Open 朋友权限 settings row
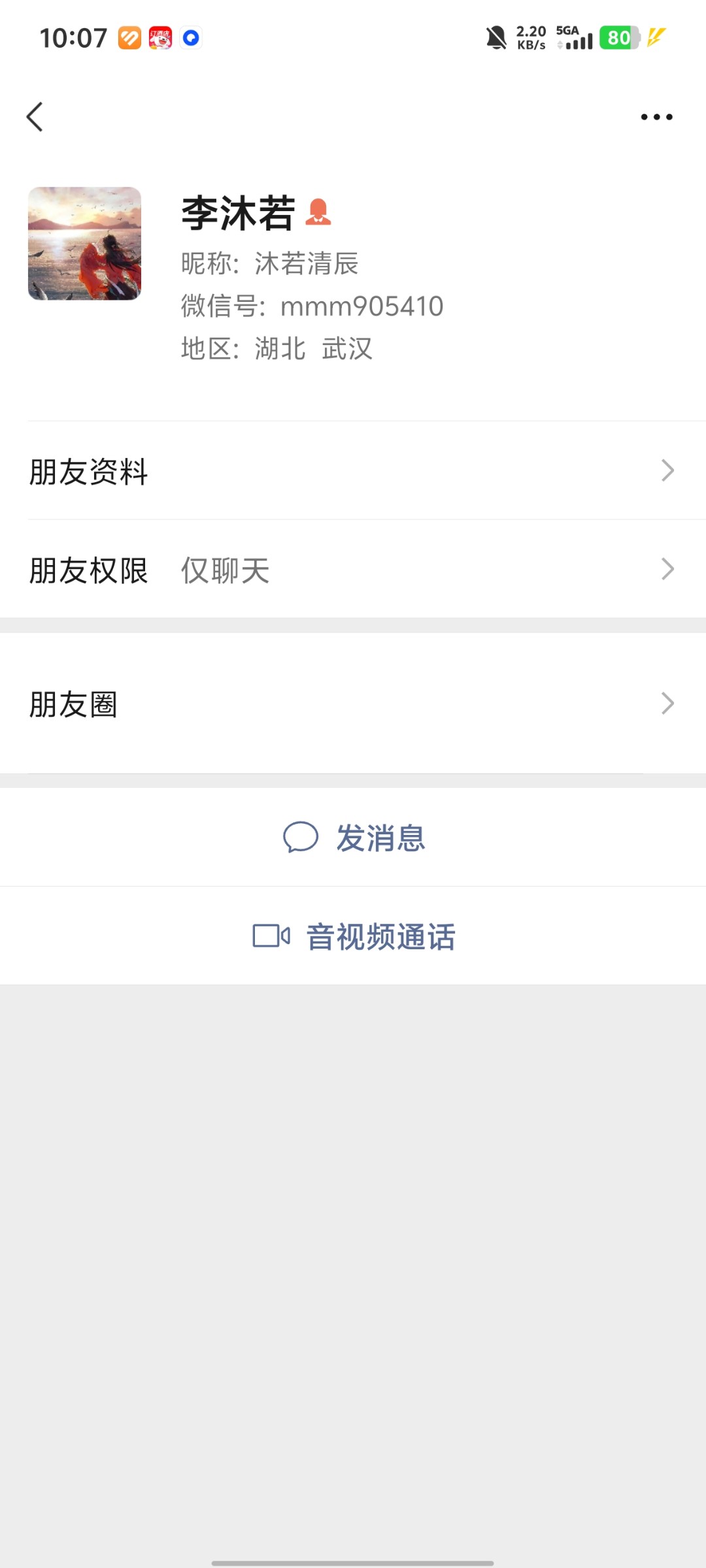 [x=353, y=570]
